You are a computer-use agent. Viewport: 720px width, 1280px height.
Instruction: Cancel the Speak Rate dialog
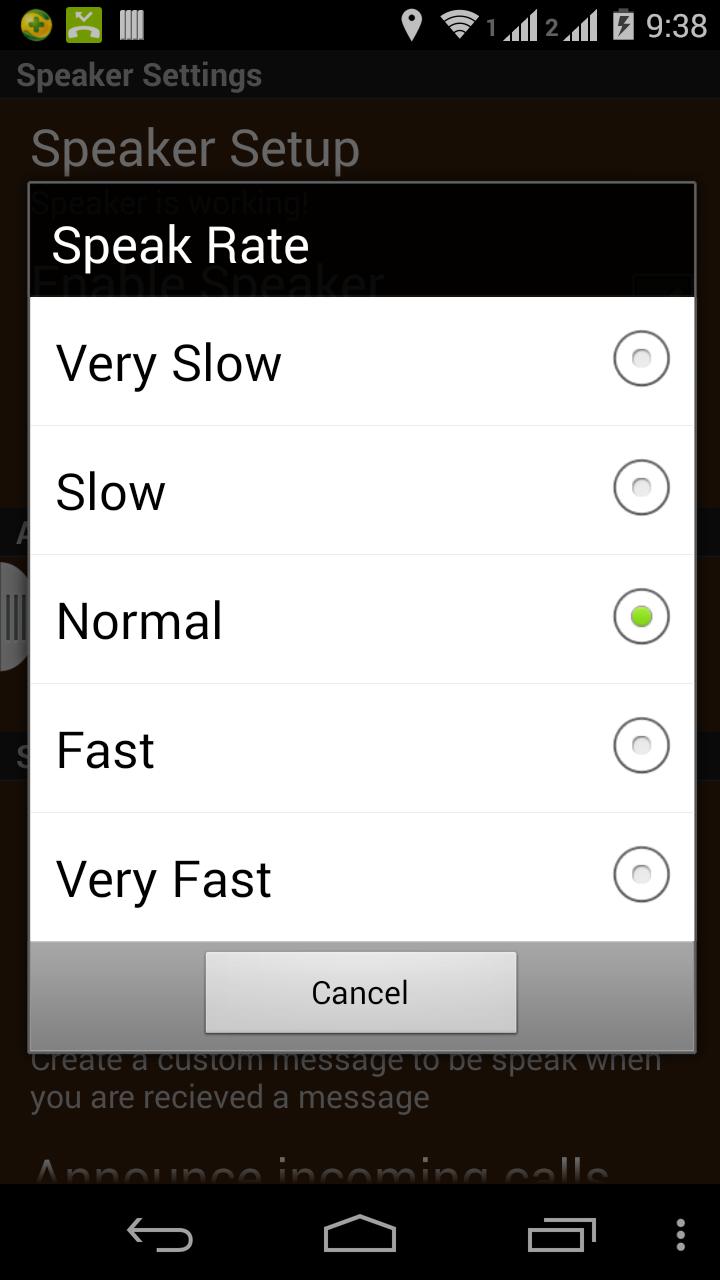pos(360,992)
